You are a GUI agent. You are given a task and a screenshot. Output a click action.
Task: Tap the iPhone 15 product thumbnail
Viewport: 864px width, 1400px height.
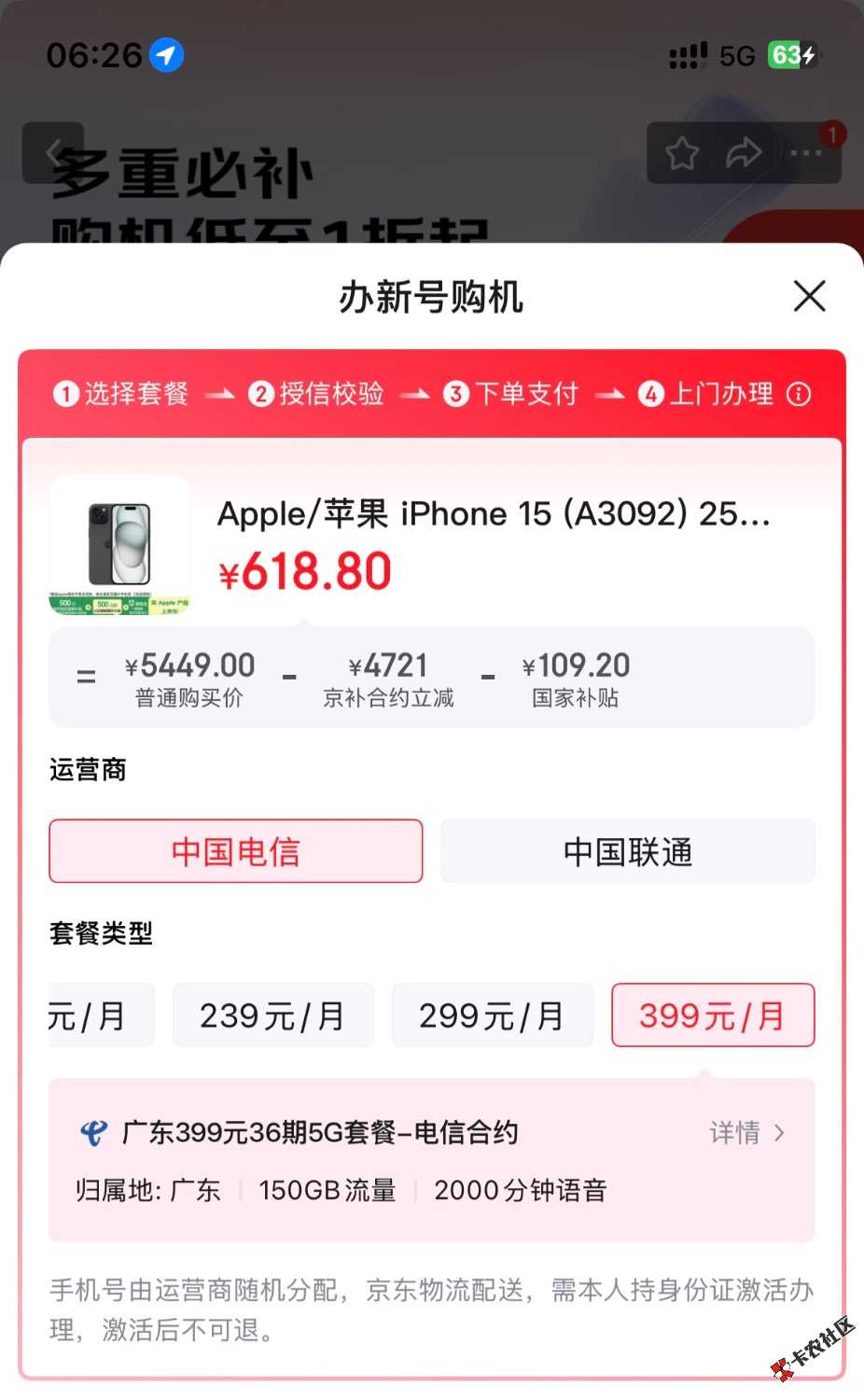pyautogui.click(x=119, y=545)
